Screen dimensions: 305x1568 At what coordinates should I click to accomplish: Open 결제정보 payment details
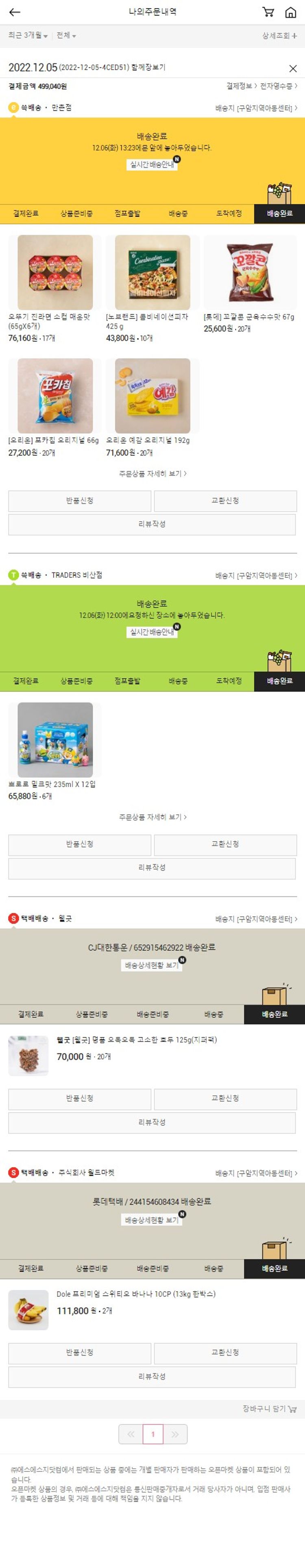241,86
